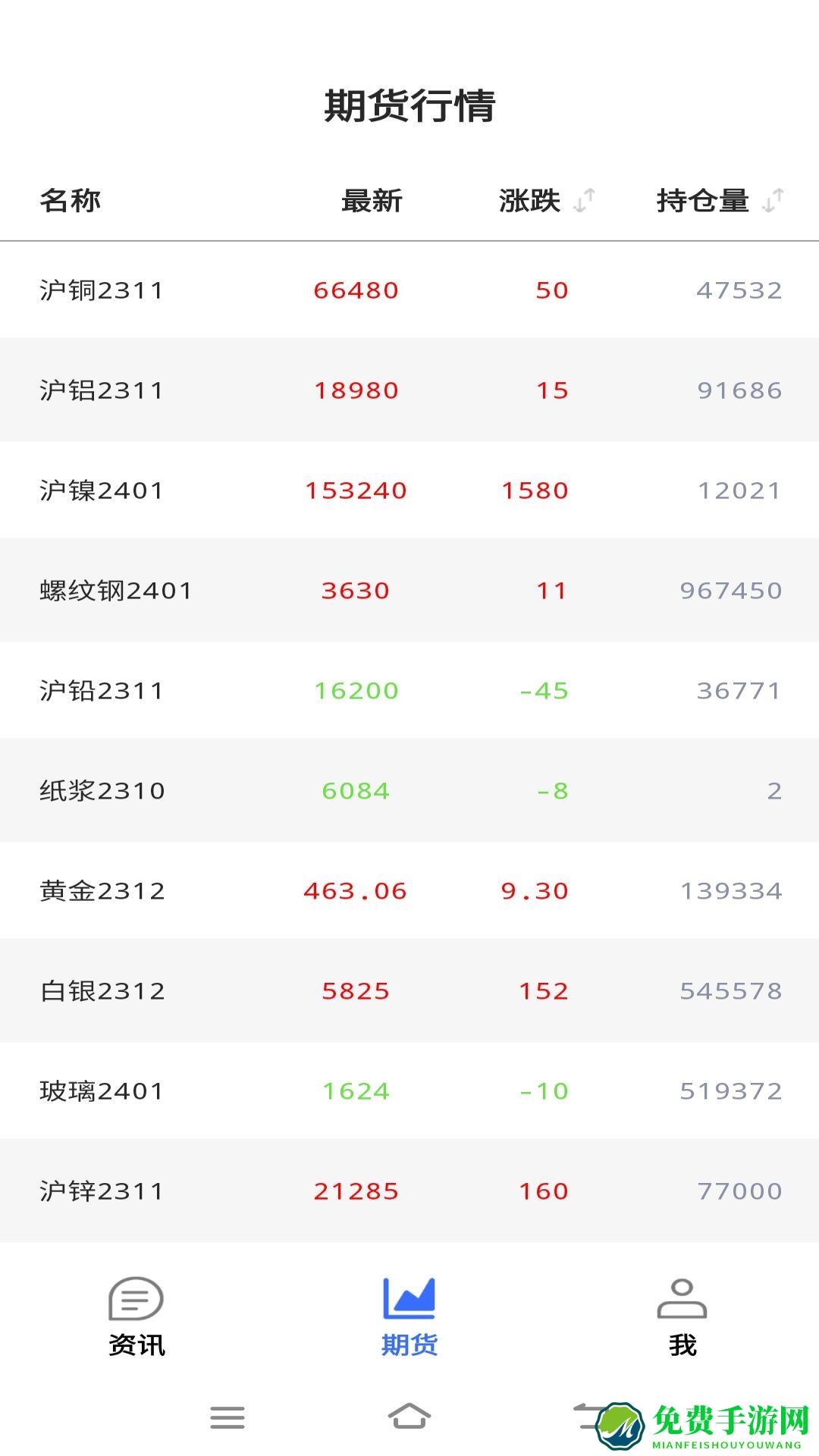819x1456 pixels.
Task: Select the 玻璃2401 row
Action: coord(409,1090)
